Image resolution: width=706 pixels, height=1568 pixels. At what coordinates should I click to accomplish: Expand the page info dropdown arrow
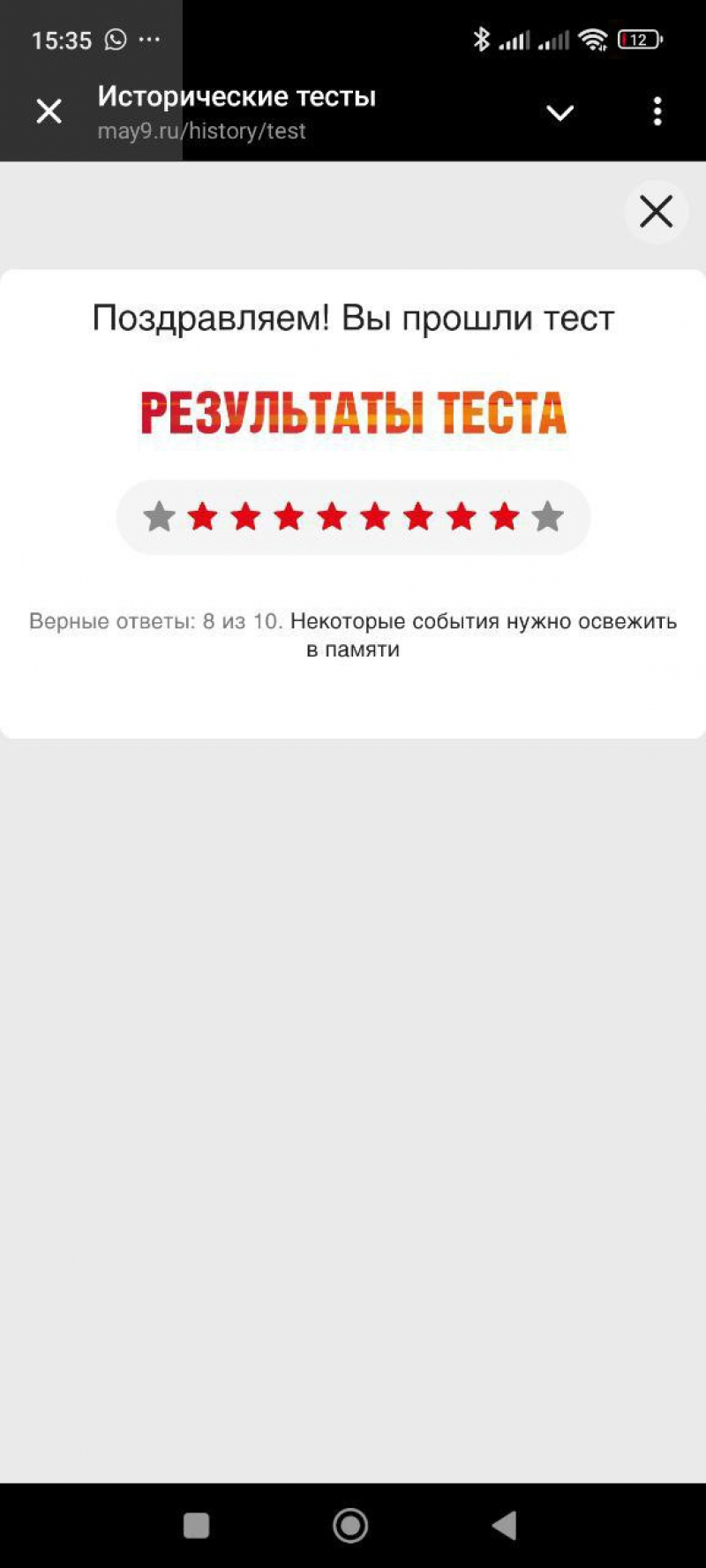click(x=560, y=112)
